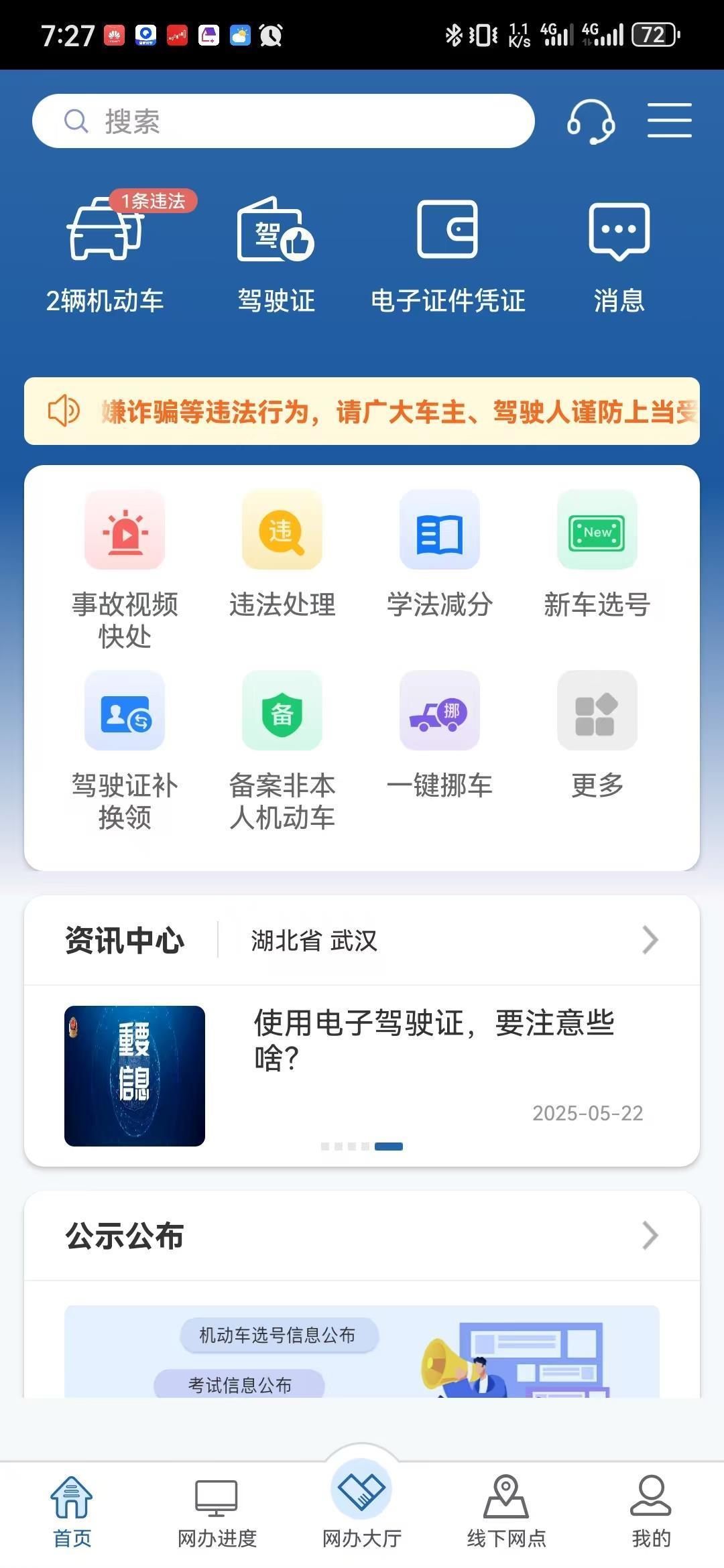Screen dimensions: 724x1568
Task: Select the 备案非本人机动车 icon
Action: [x=282, y=712]
